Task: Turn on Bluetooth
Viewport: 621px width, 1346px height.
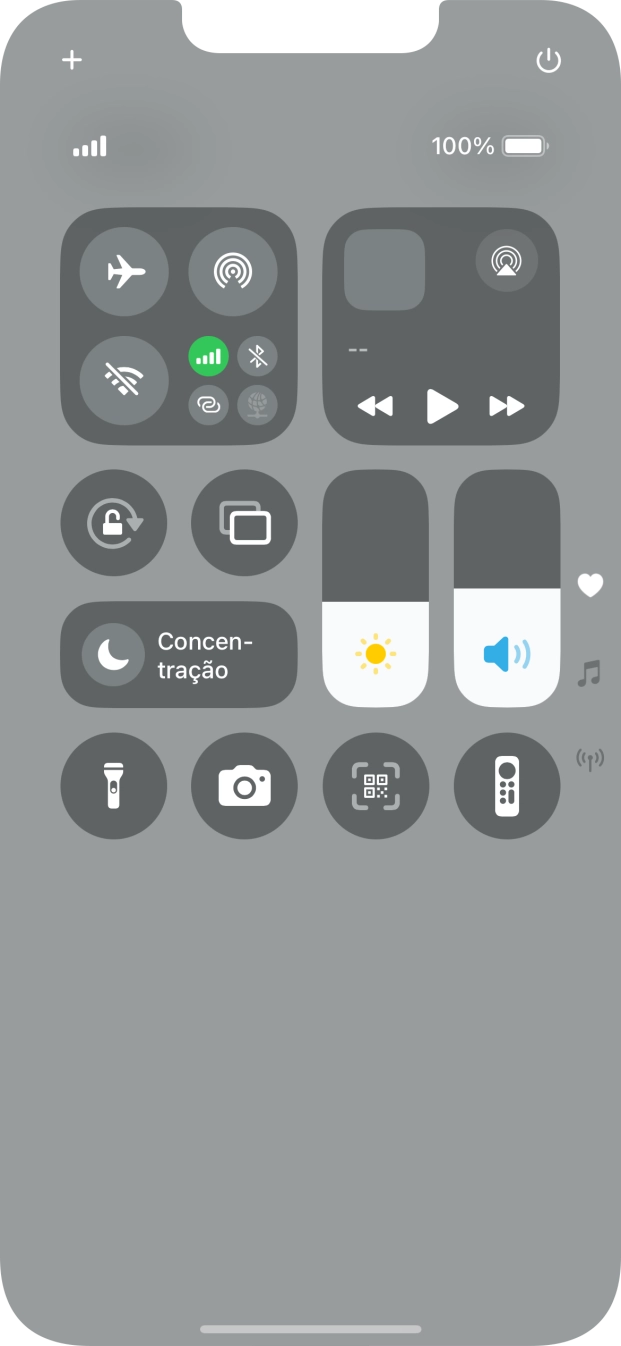Action: (258, 356)
